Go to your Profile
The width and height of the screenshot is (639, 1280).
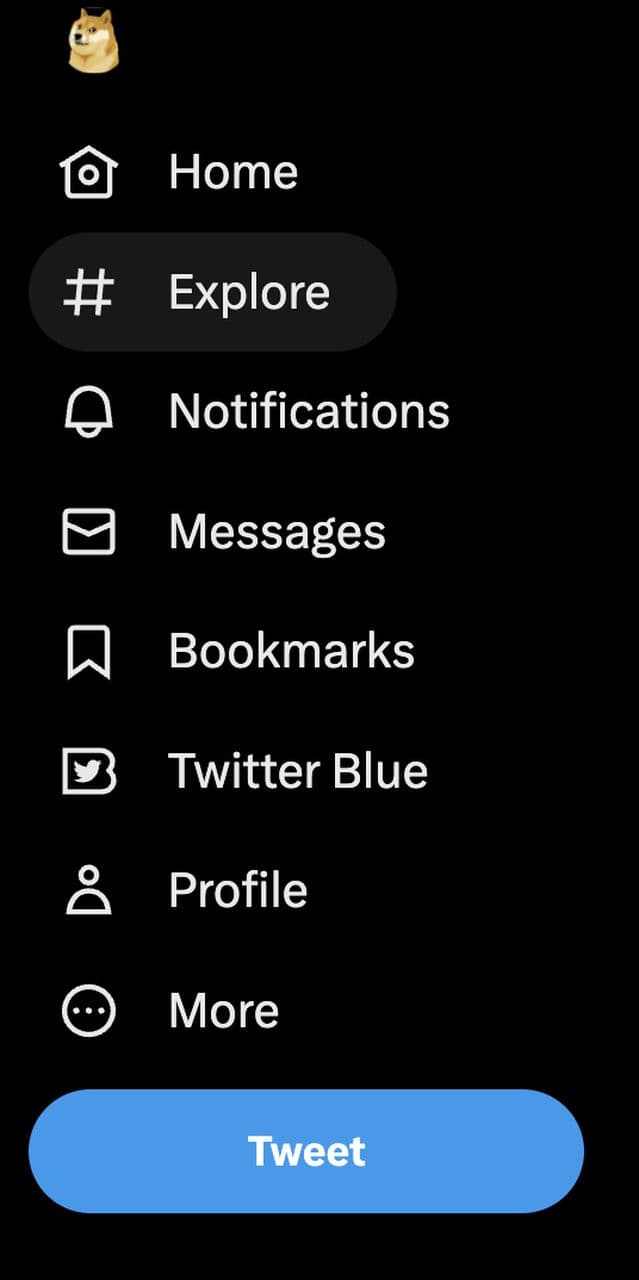pyautogui.click(x=185, y=890)
